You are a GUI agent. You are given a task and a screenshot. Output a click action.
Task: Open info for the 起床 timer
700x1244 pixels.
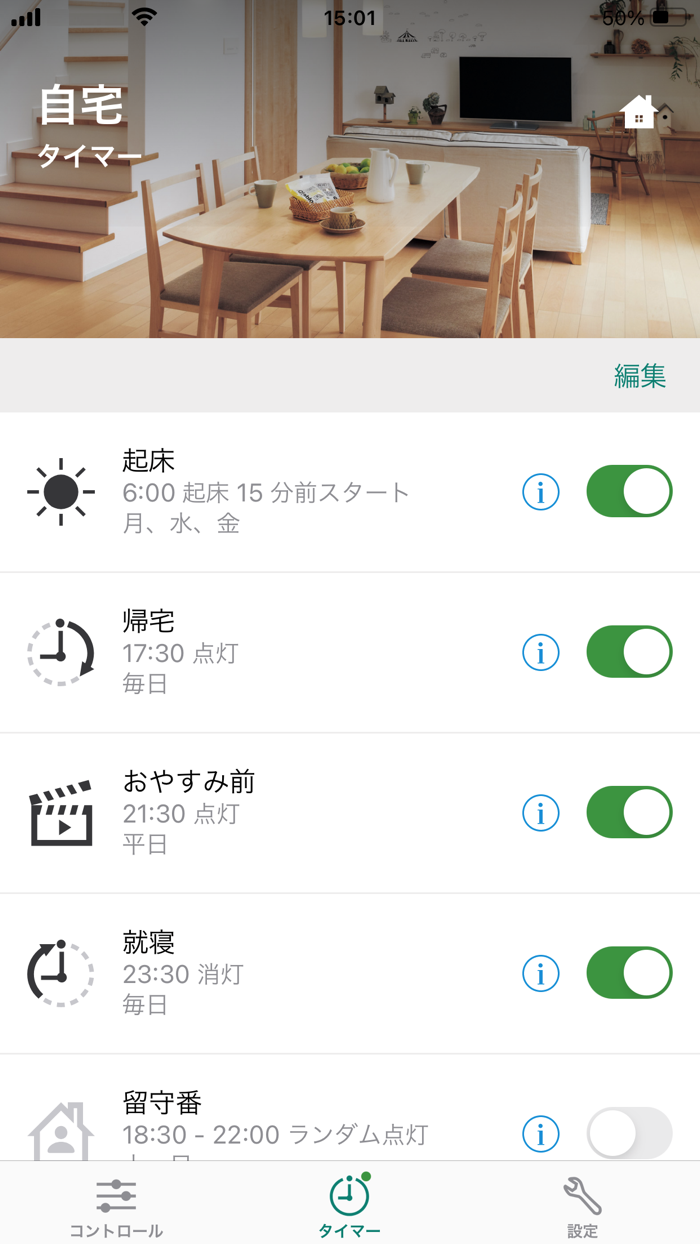[x=541, y=492]
